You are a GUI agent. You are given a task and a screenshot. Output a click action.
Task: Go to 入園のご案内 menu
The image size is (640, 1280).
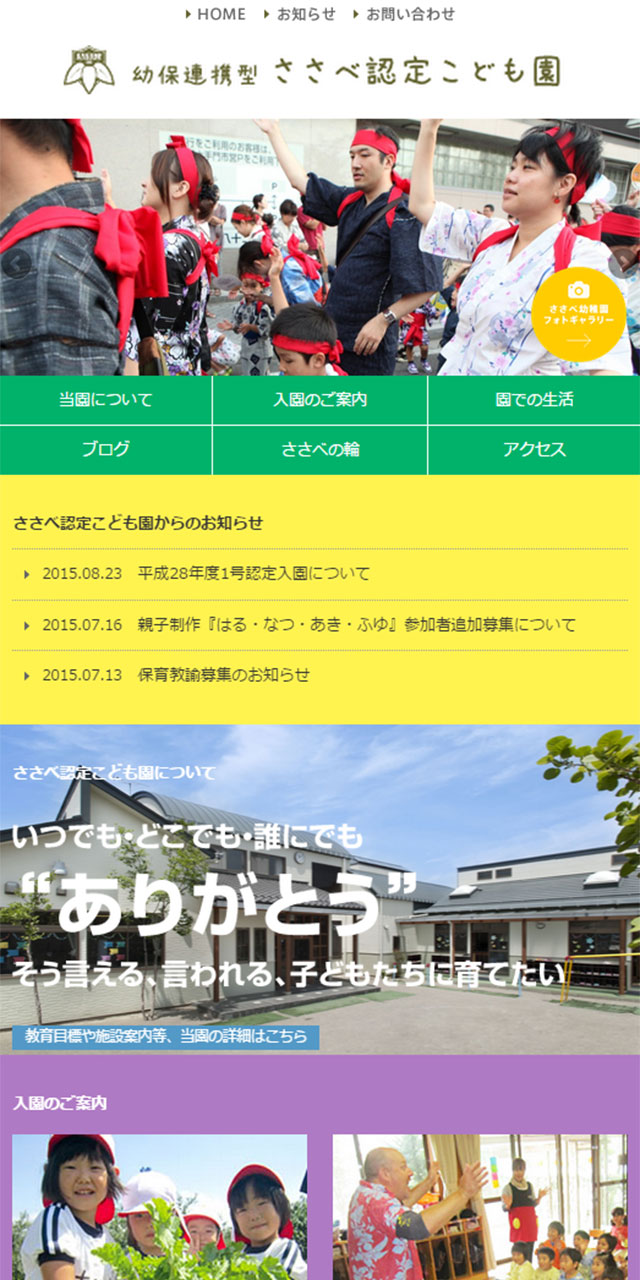(x=320, y=400)
